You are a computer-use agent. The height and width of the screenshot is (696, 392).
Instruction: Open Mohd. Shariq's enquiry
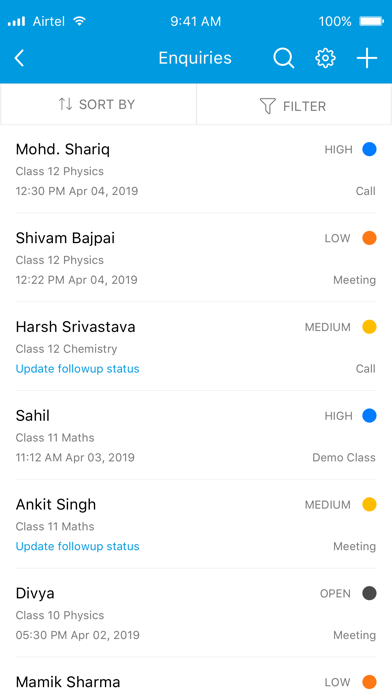[196, 169]
